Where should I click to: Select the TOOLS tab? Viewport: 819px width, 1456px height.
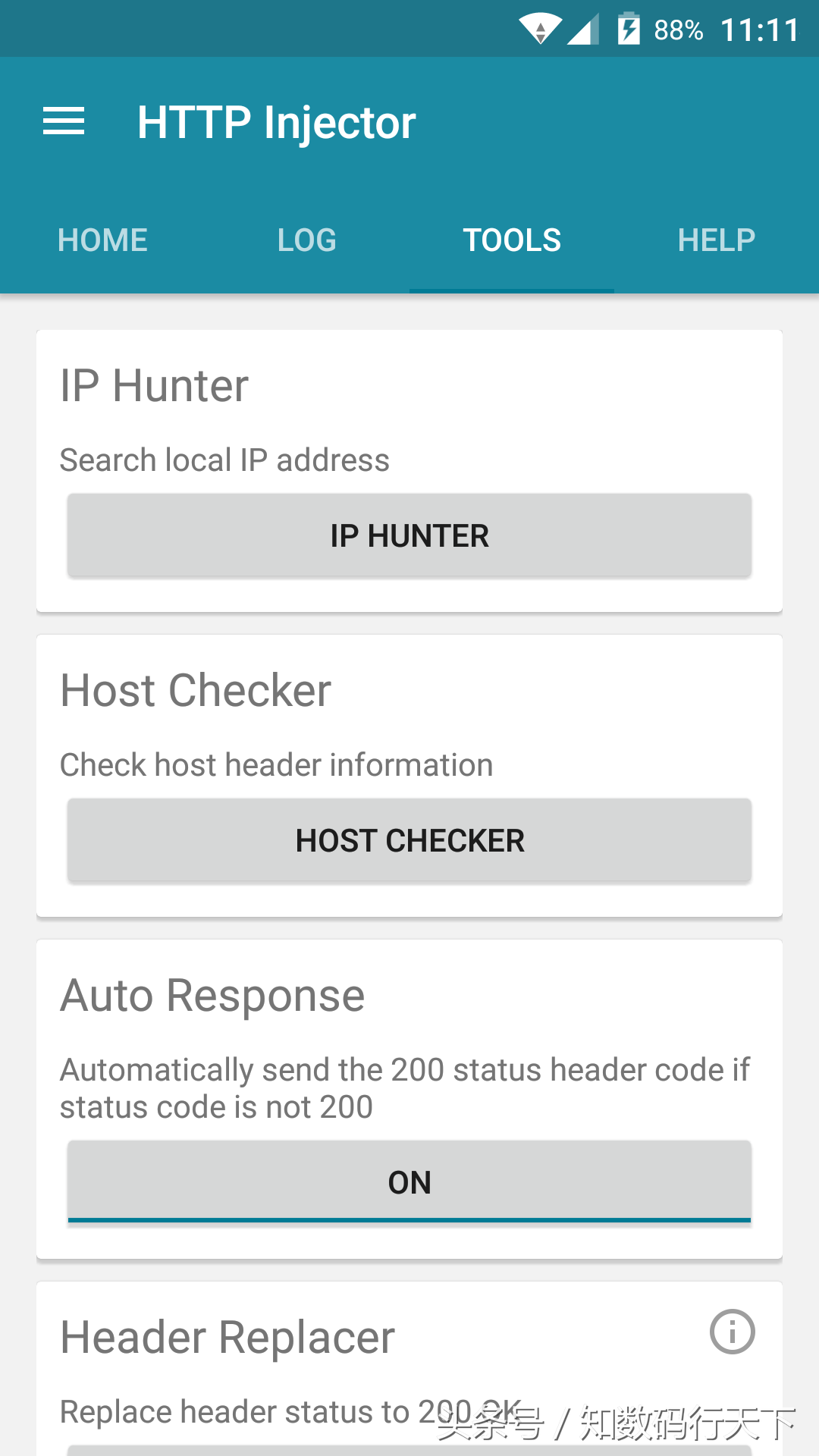tap(512, 240)
